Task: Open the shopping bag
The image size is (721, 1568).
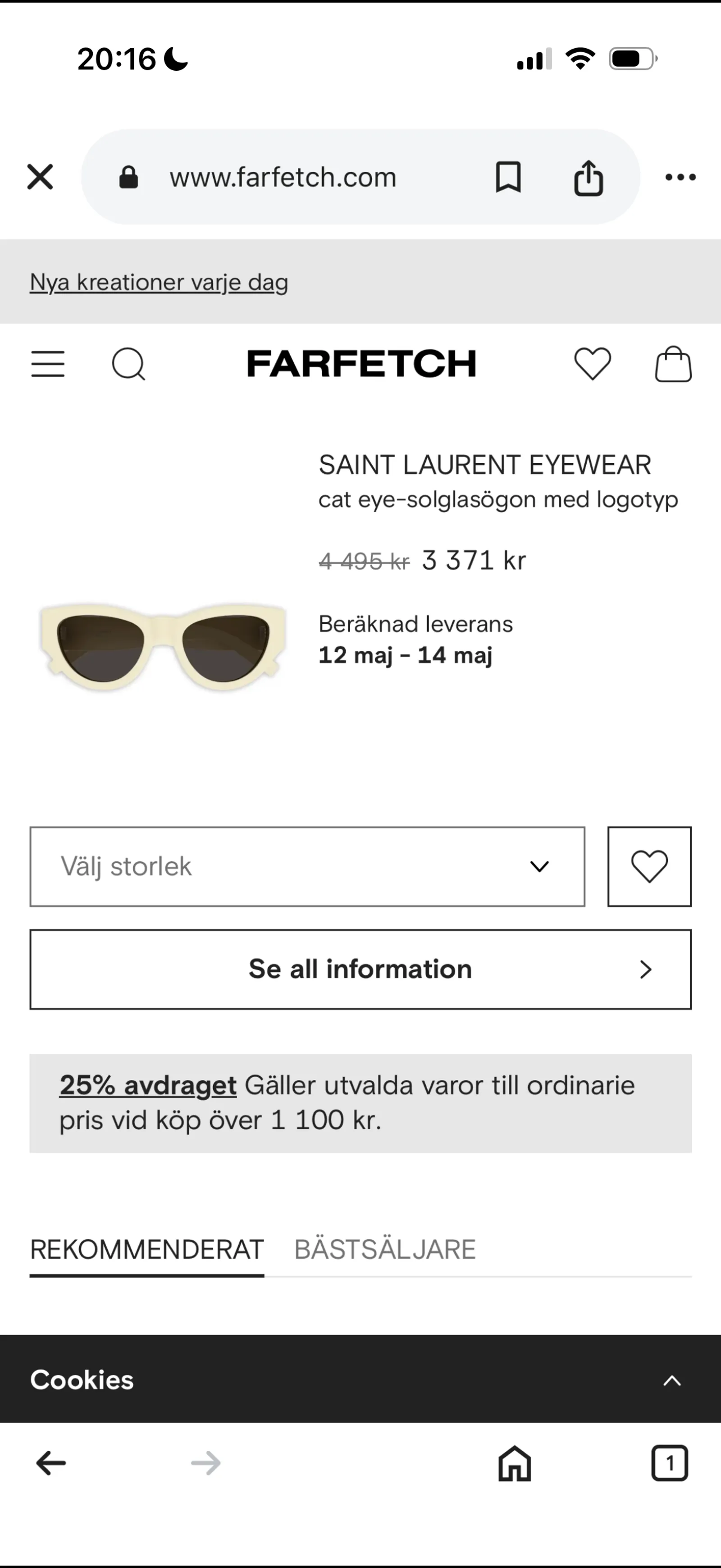Action: coord(673,364)
